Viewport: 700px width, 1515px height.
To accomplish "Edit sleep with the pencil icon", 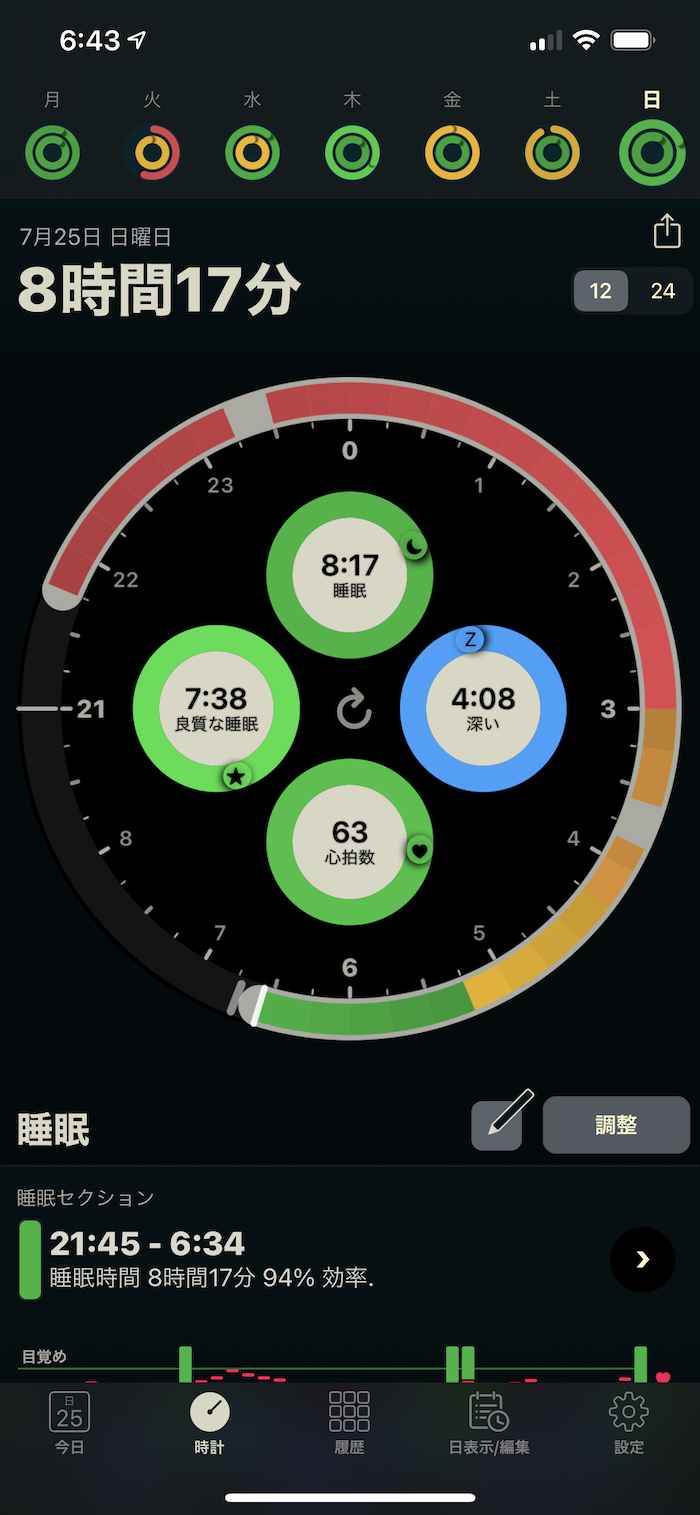I will coord(497,1125).
